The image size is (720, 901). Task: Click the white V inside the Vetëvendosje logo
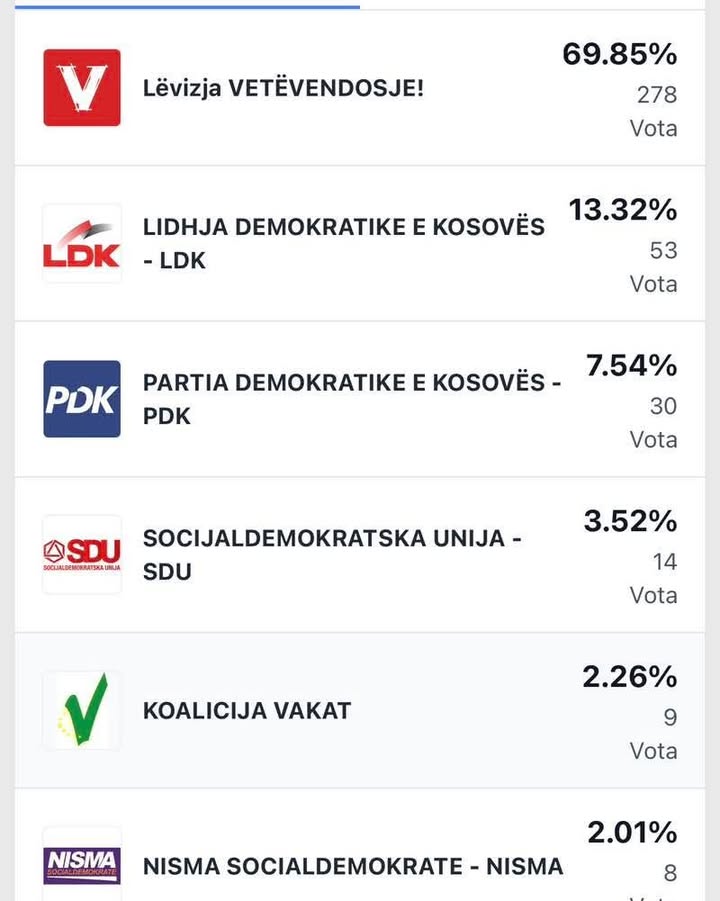coord(80,84)
